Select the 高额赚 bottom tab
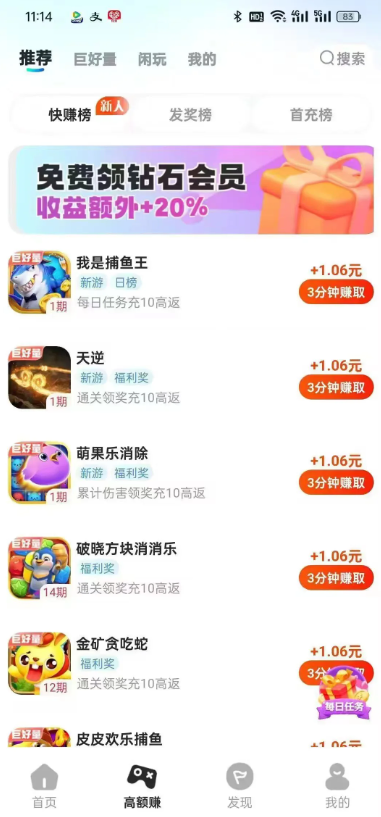Screen dimensions: 381x817 [142, 786]
